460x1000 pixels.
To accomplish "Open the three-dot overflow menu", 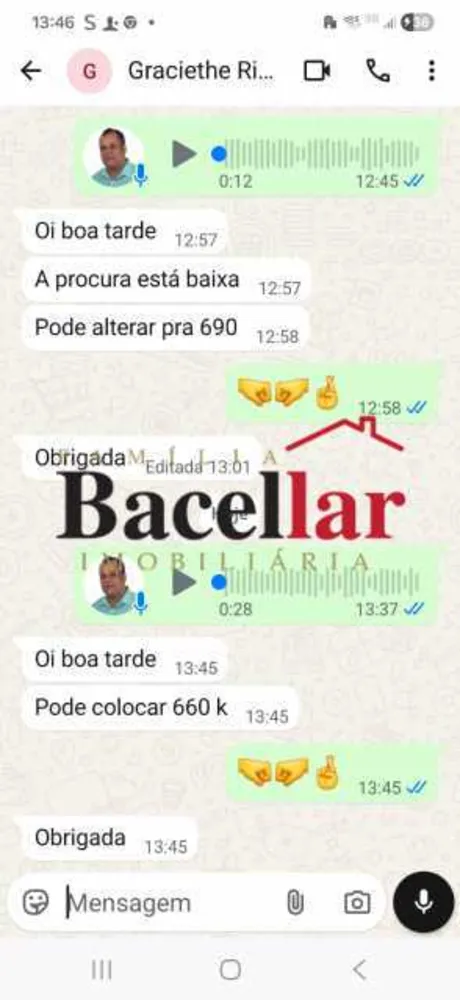I will point(432,71).
